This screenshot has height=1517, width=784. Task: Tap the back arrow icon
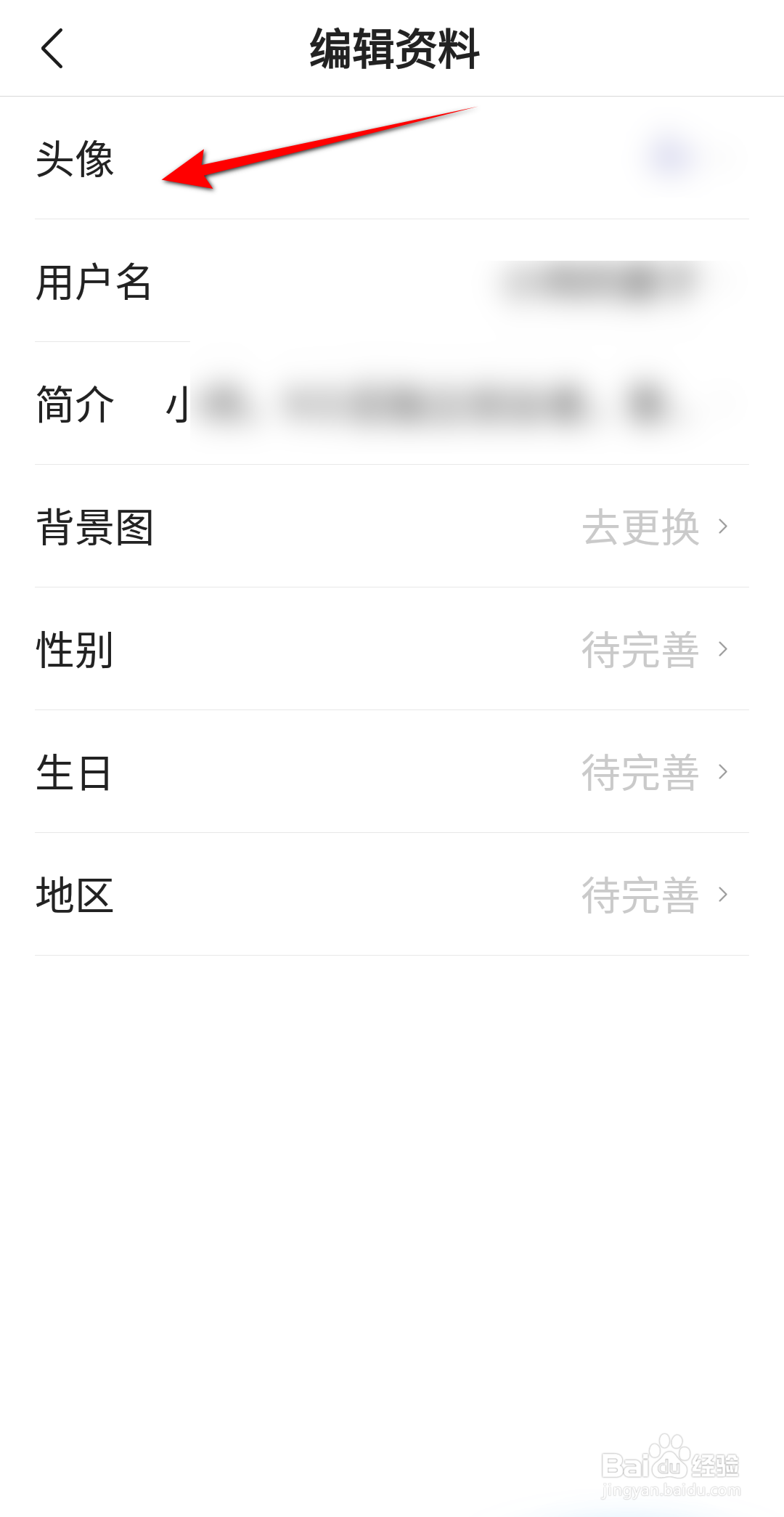pos(51,49)
